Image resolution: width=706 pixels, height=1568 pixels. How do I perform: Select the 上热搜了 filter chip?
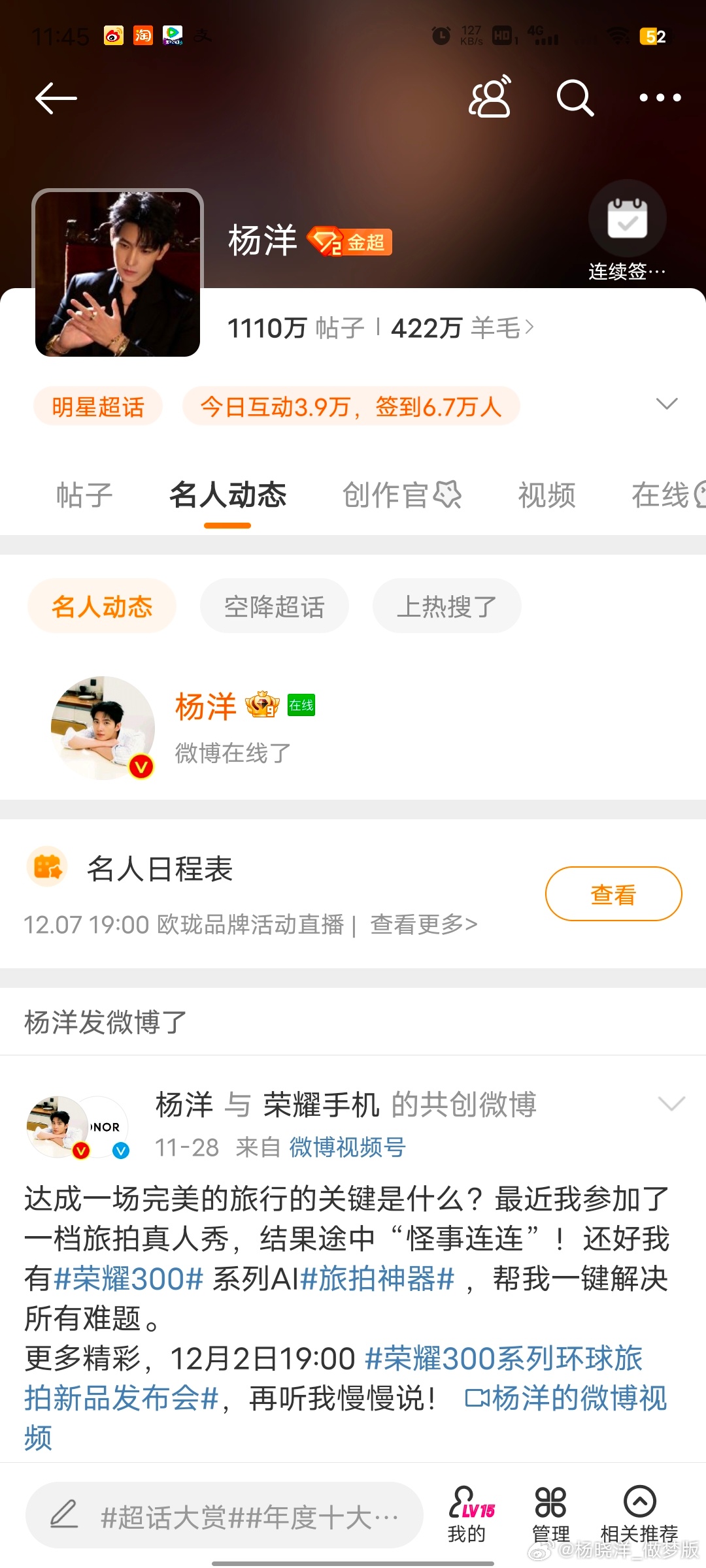(x=446, y=606)
